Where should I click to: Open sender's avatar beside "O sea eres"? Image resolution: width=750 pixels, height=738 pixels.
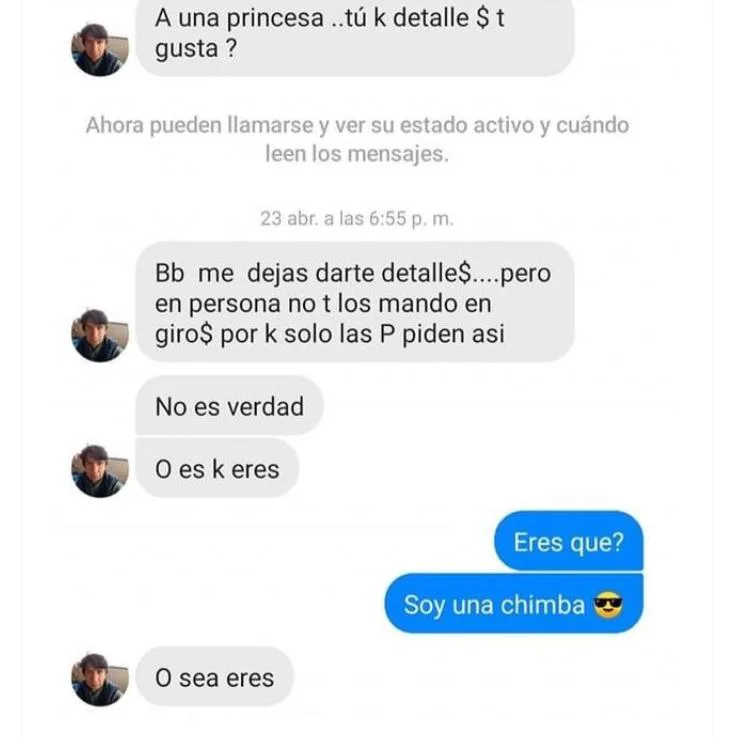tap(100, 680)
